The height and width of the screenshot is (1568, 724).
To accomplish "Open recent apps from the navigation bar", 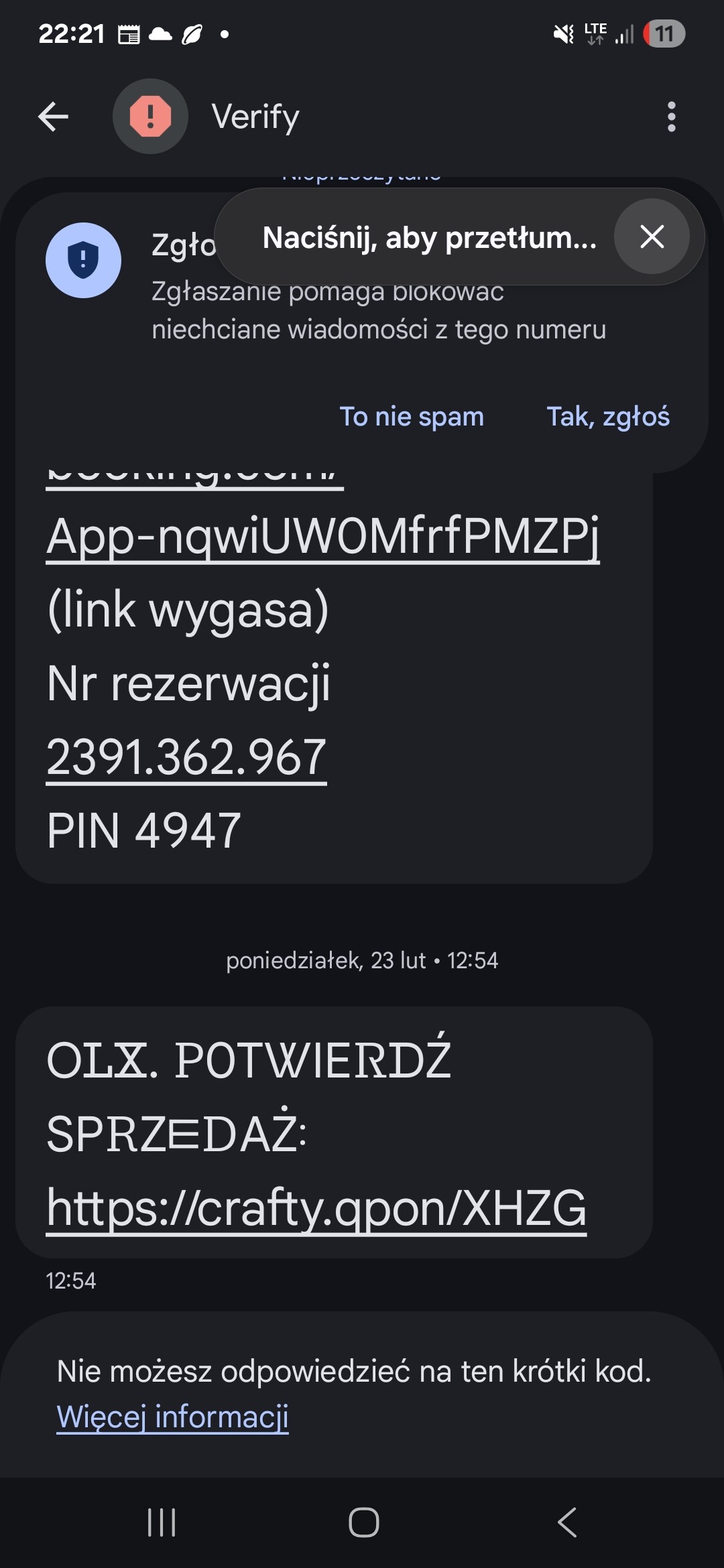I will tap(162, 1522).
